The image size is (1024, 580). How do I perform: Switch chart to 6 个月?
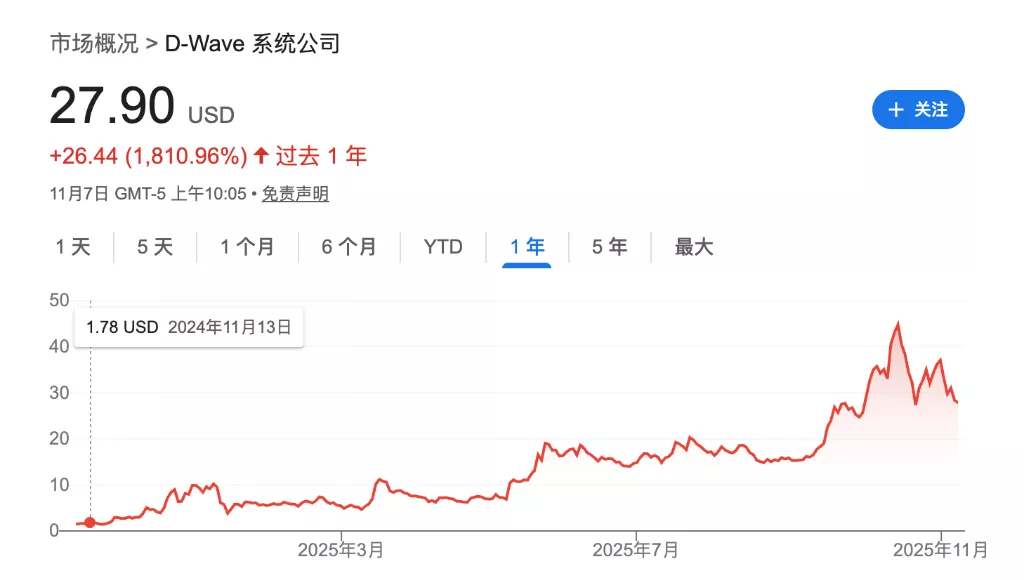(x=349, y=247)
